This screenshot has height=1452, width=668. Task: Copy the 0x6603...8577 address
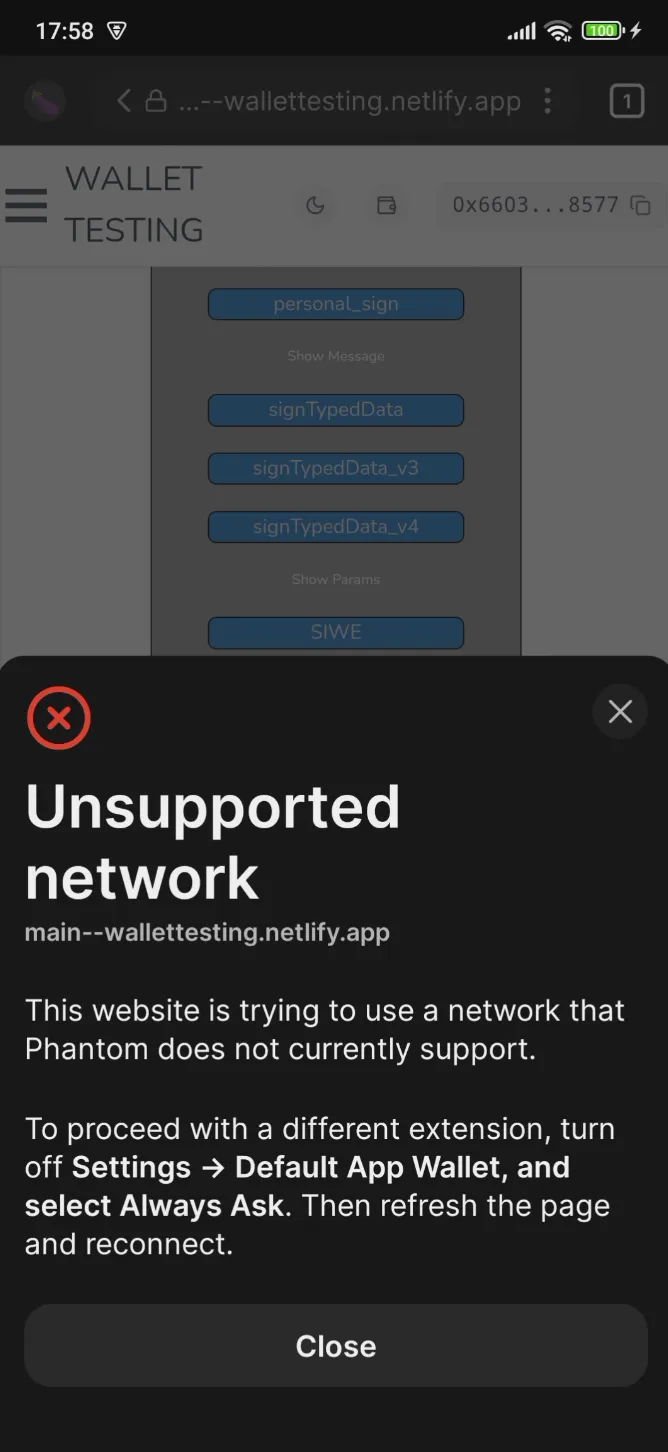click(x=641, y=206)
